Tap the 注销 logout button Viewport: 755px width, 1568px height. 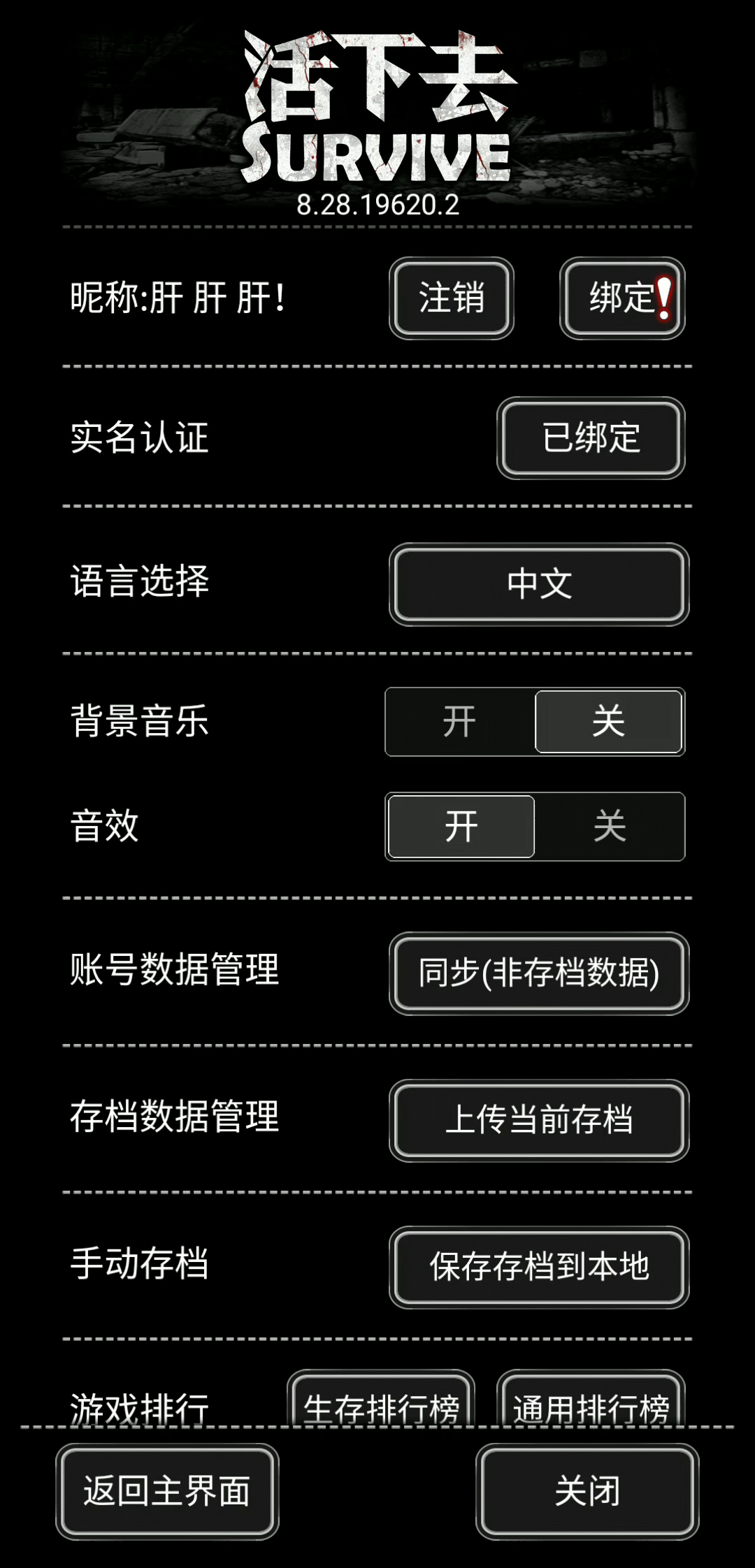(451, 298)
